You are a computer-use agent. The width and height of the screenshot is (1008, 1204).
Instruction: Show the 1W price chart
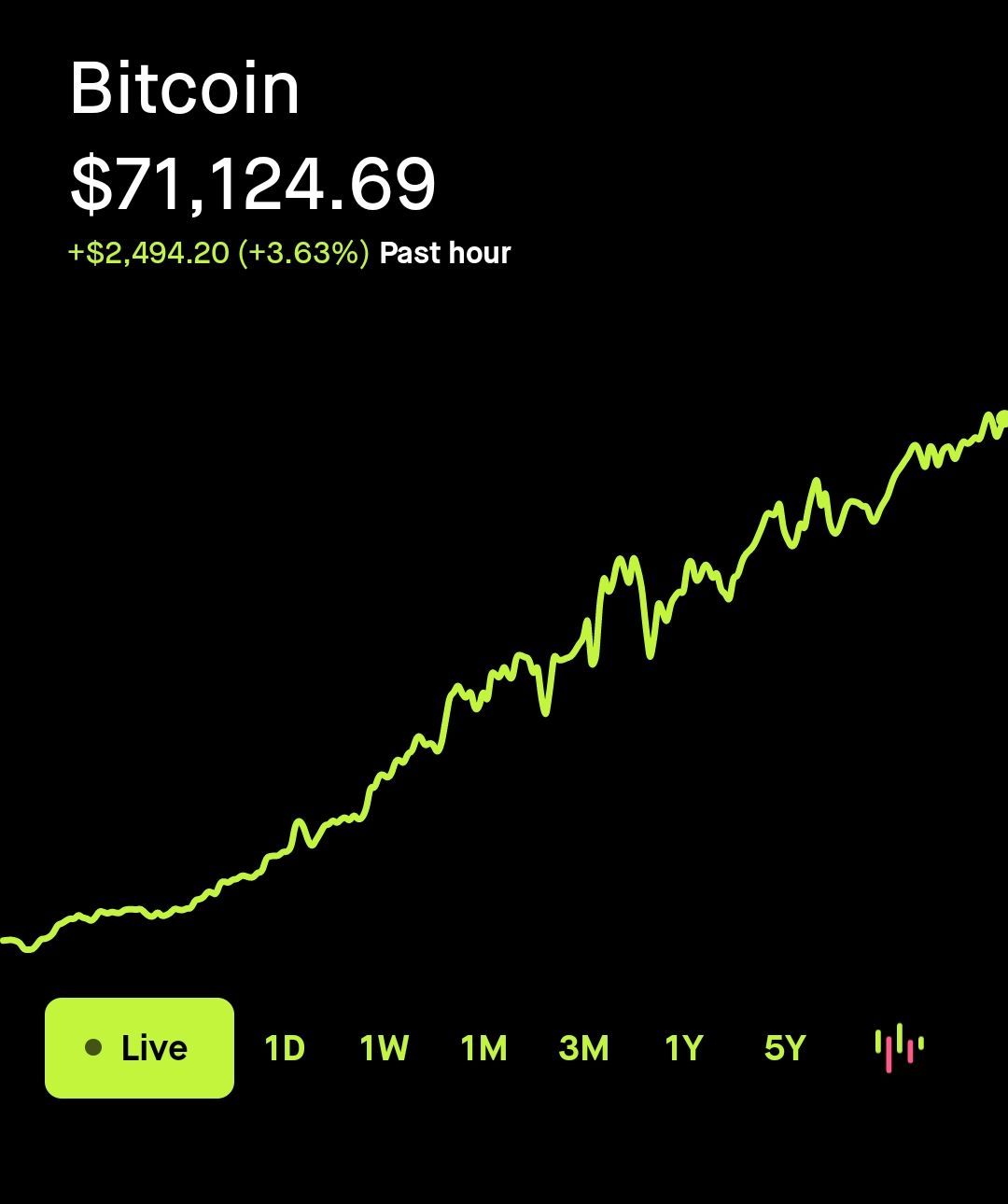pyautogui.click(x=384, y=1048)
